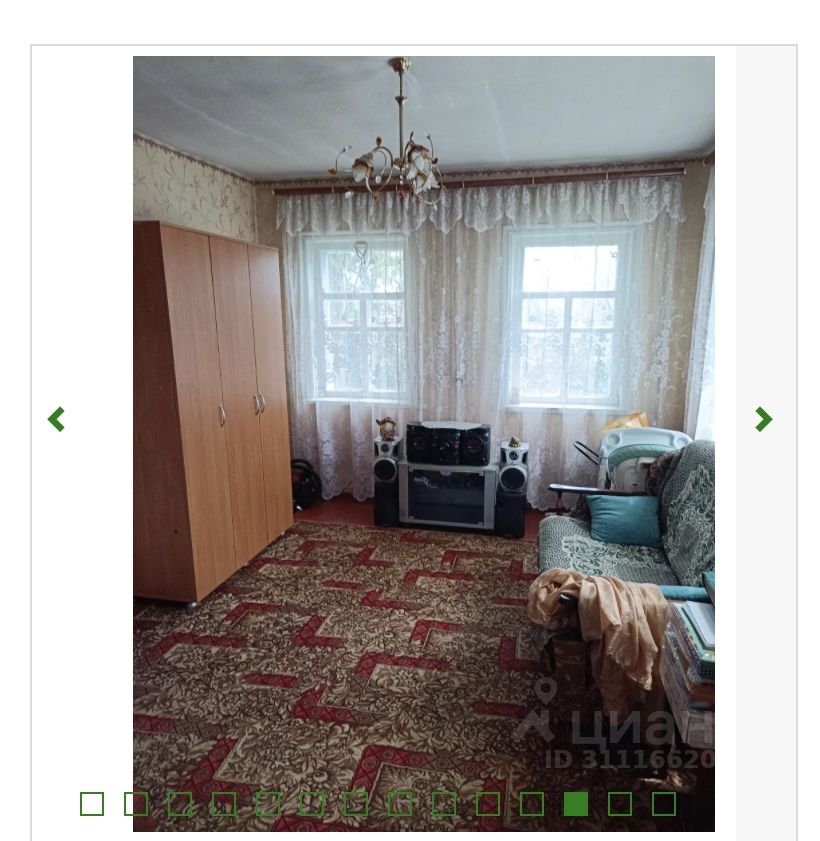Select the thirteenth photo indicator

(x=620, y=804)
